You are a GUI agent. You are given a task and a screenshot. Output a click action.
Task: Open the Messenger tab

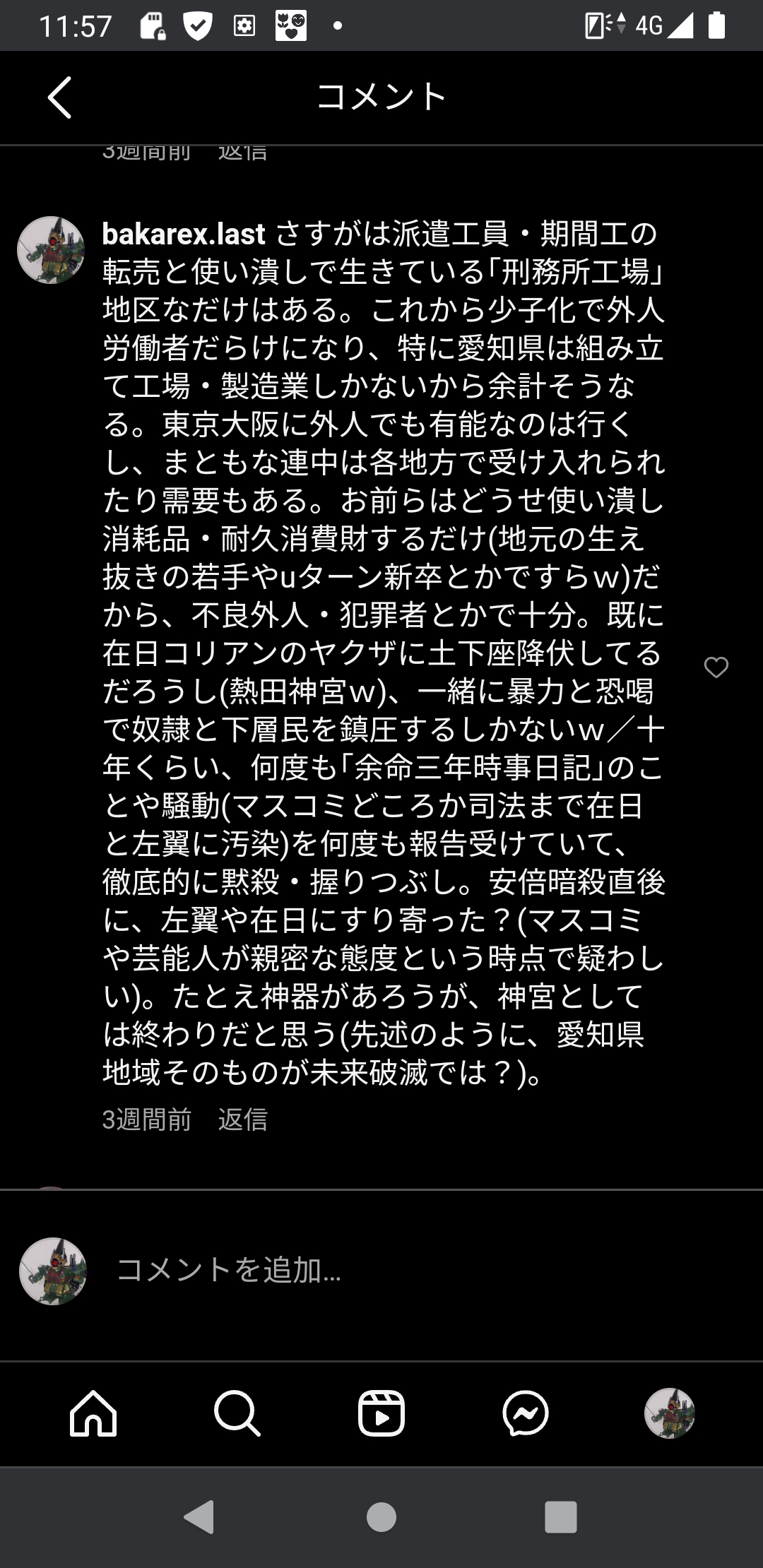[526, 1413]
